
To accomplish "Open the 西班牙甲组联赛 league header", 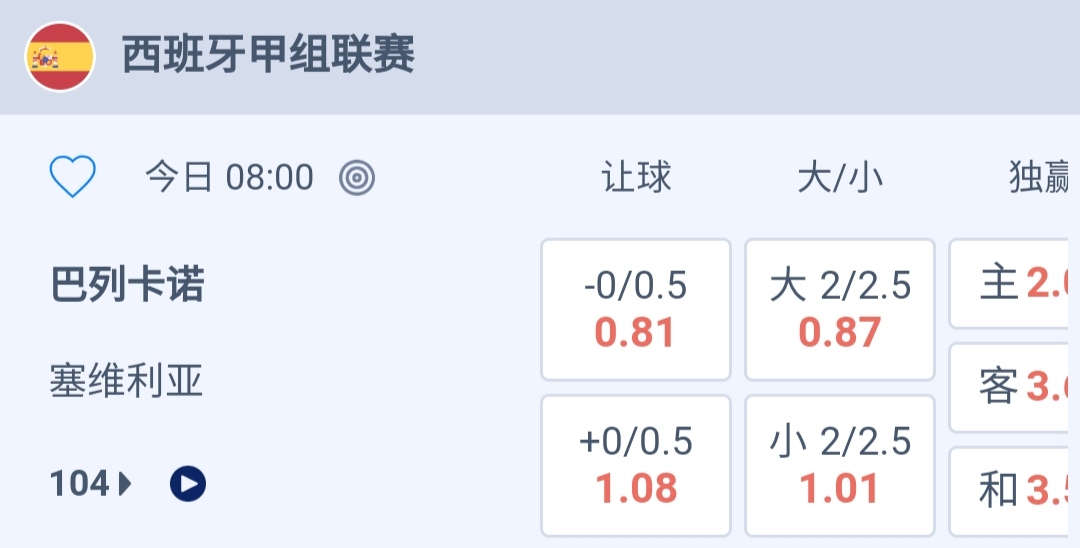I will (x=268, y=56).
